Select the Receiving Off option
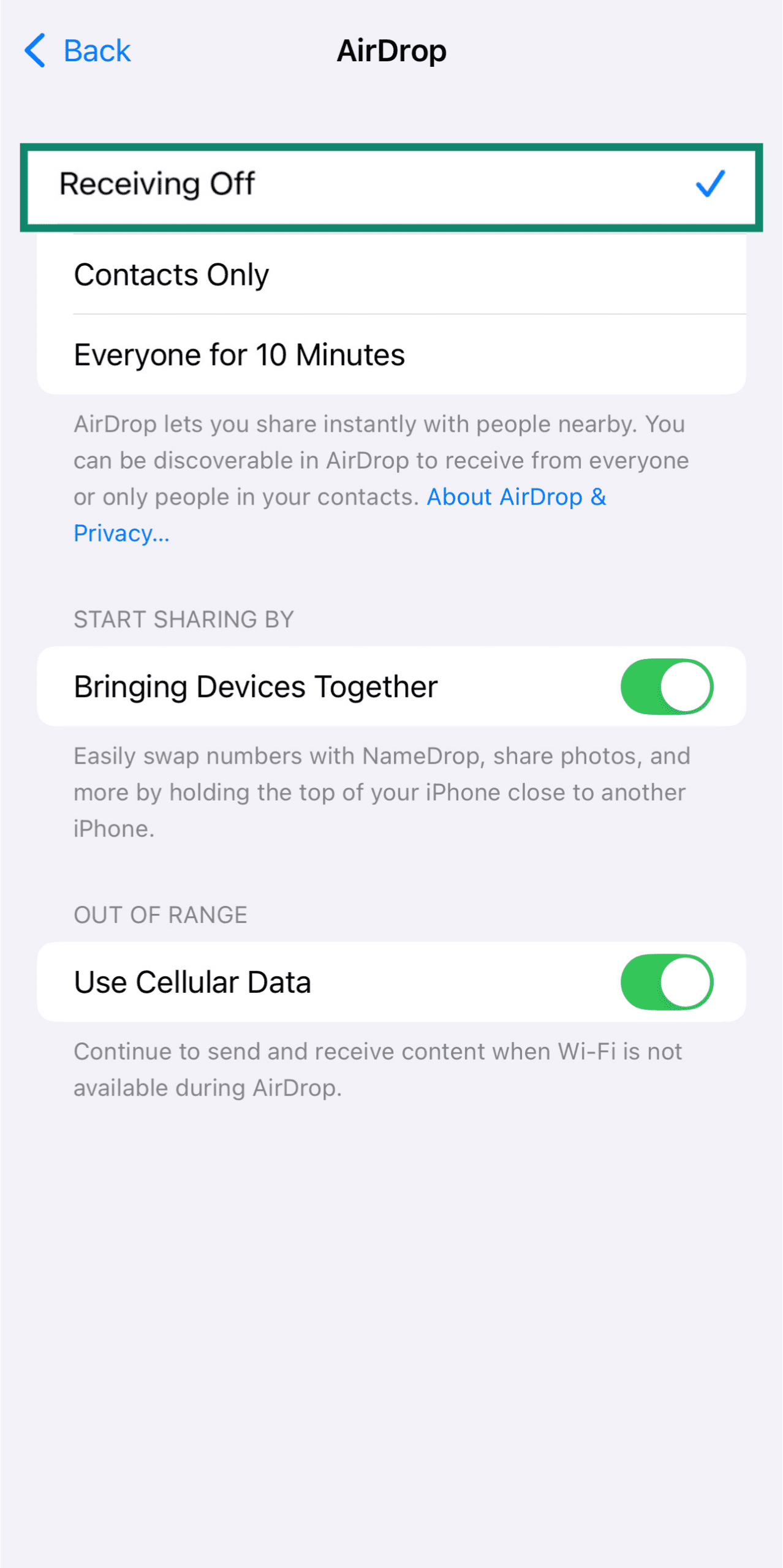The height and width of the screenshot is (1568, 783). [x=391, y=185]
